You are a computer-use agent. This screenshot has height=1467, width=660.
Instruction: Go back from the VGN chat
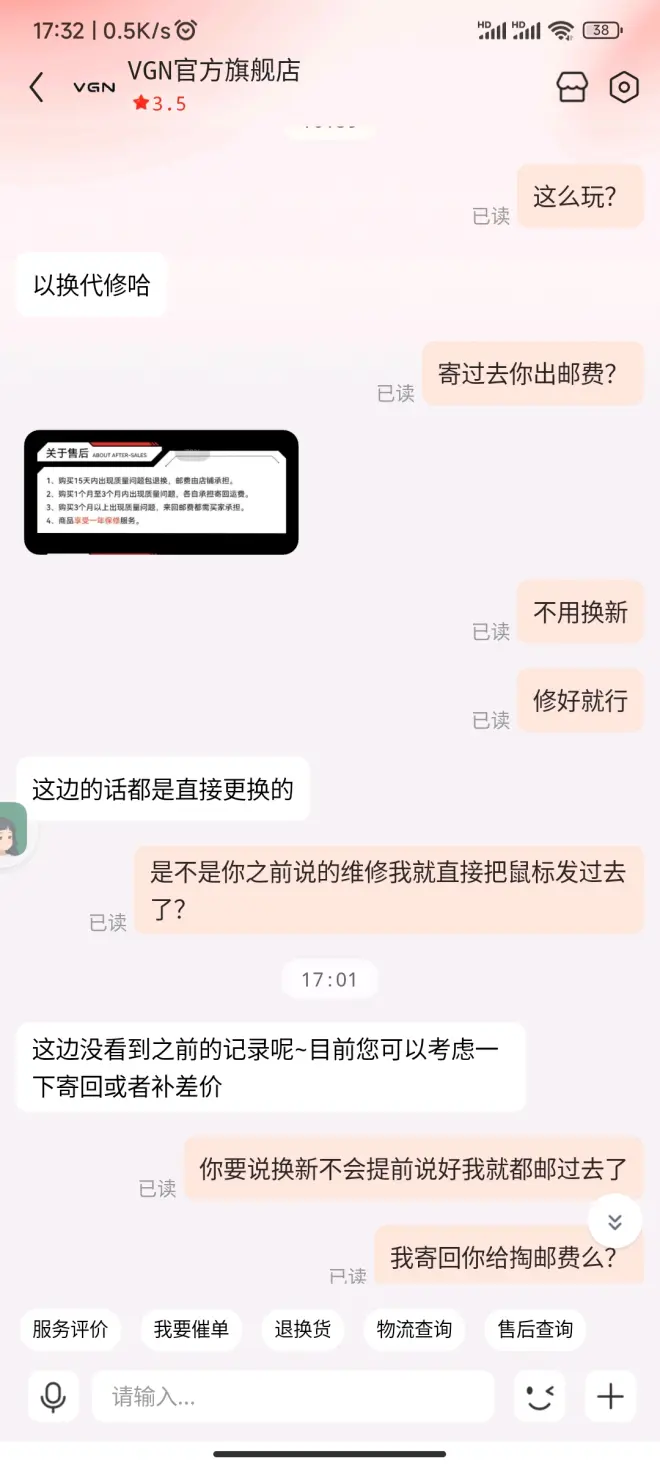pyautogui.click(x=37, y=87)
